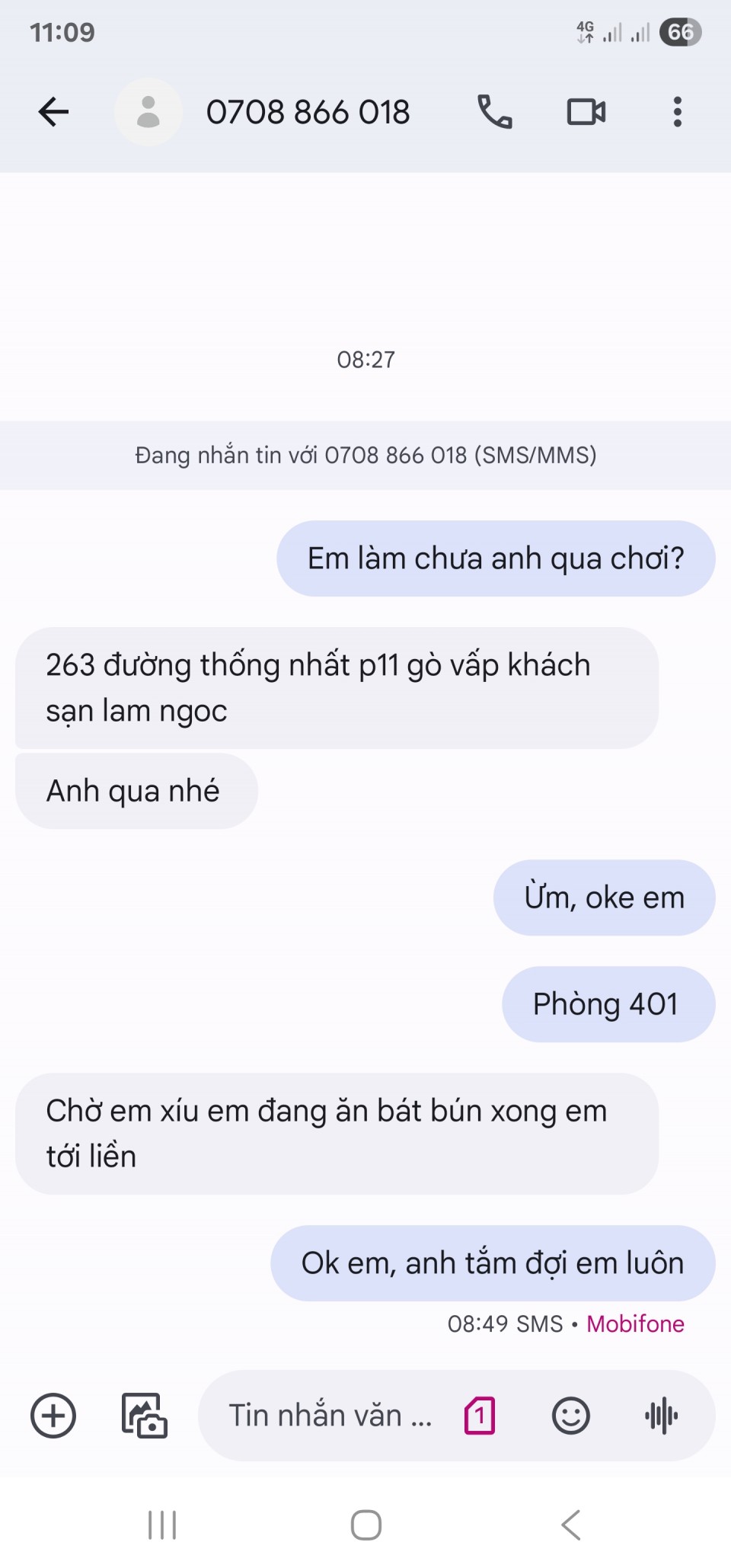
Task: Start a video call with this number
Action: (586, 112)
